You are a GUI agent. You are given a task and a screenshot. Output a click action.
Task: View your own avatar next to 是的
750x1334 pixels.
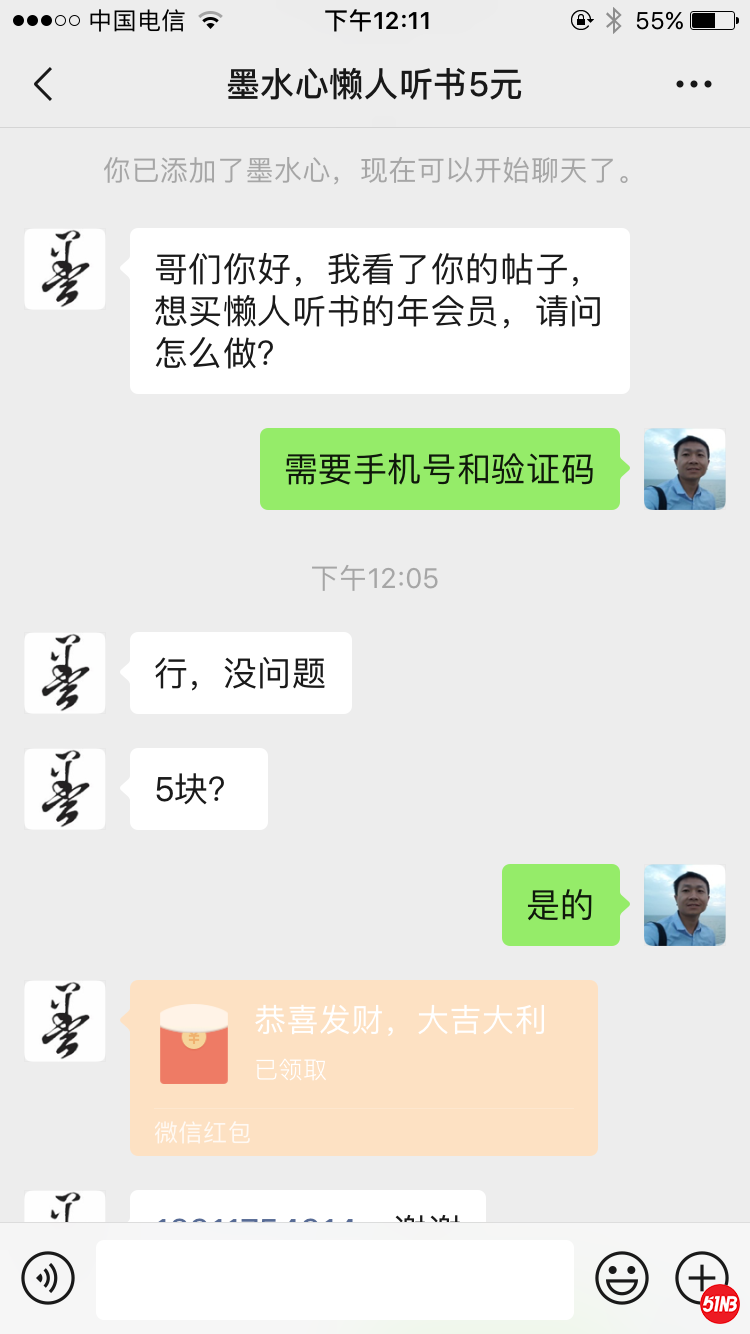684,905
